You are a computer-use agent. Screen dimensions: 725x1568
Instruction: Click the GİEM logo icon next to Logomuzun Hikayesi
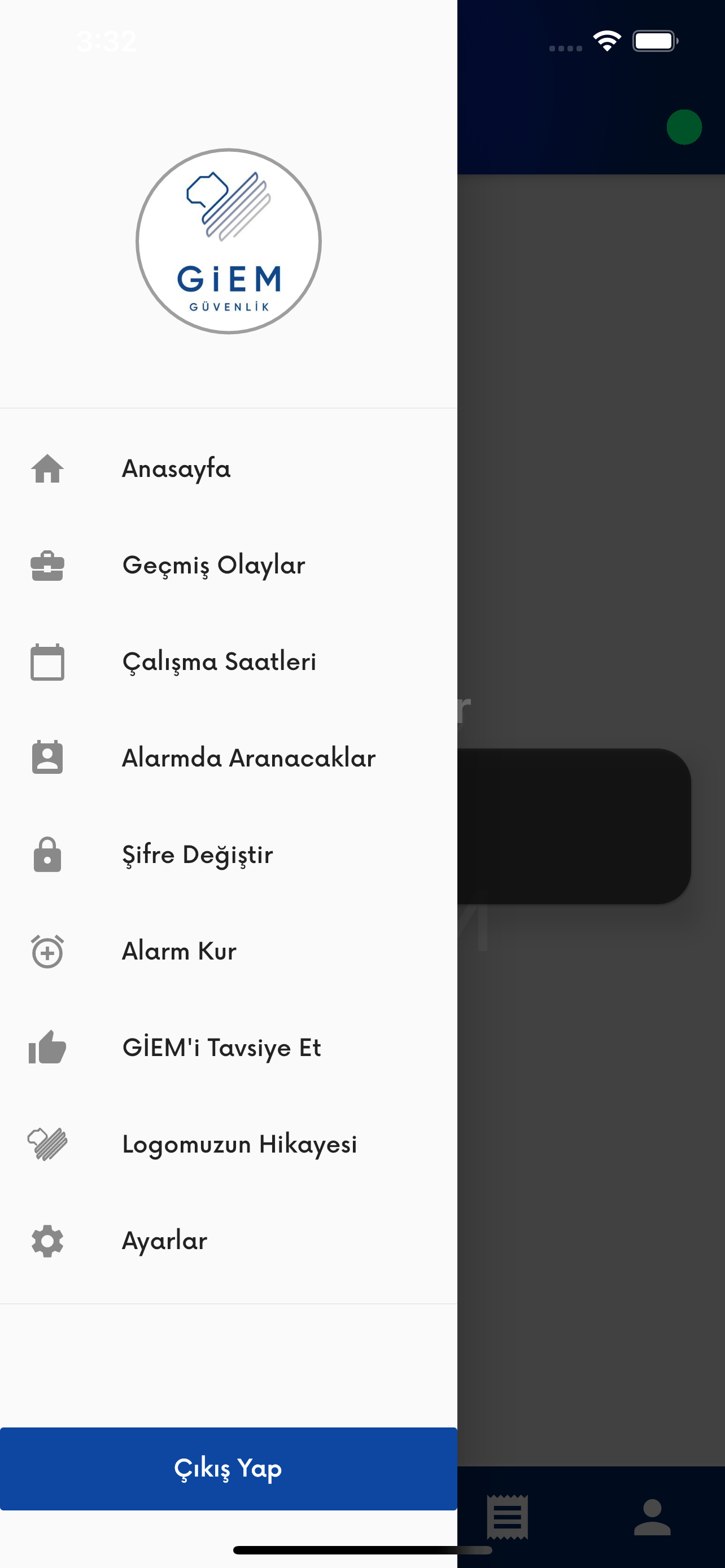[x=47, y=1144]
